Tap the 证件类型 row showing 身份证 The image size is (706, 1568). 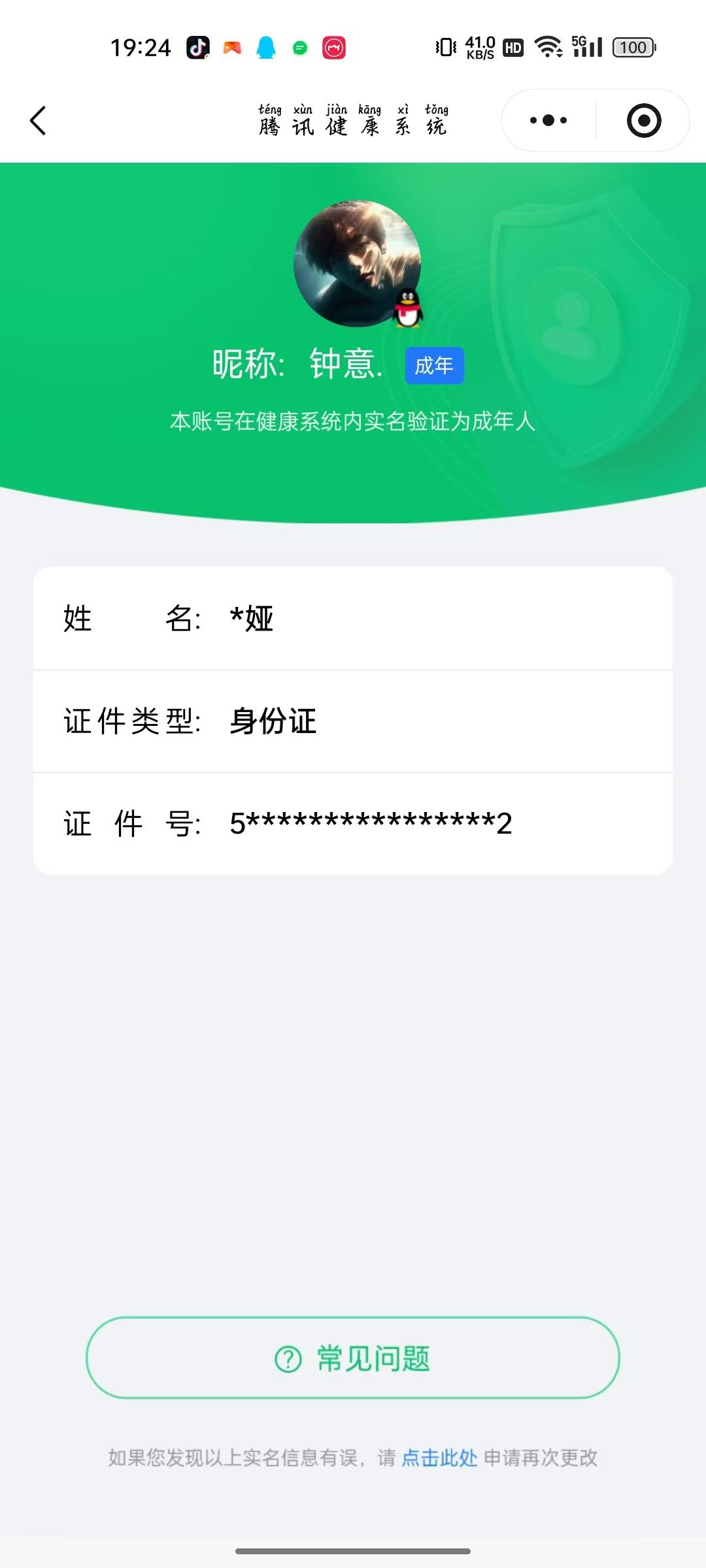coord(353,722)
